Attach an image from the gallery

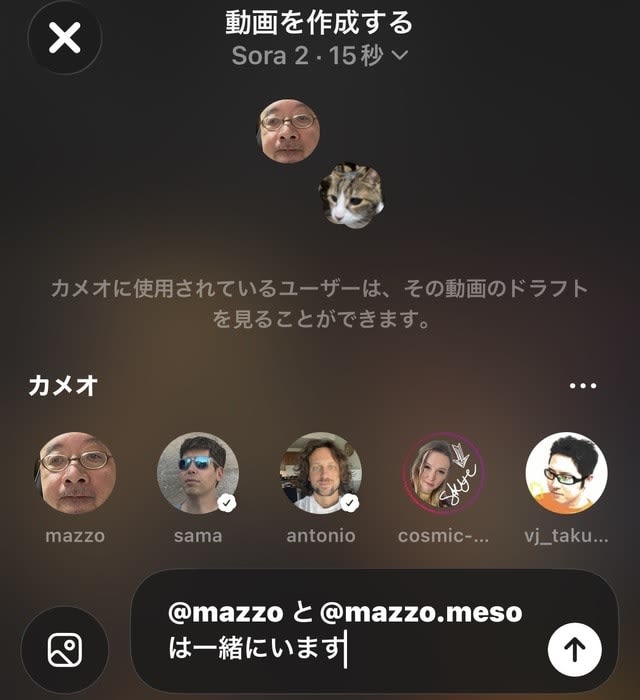(x=64, y=650)
